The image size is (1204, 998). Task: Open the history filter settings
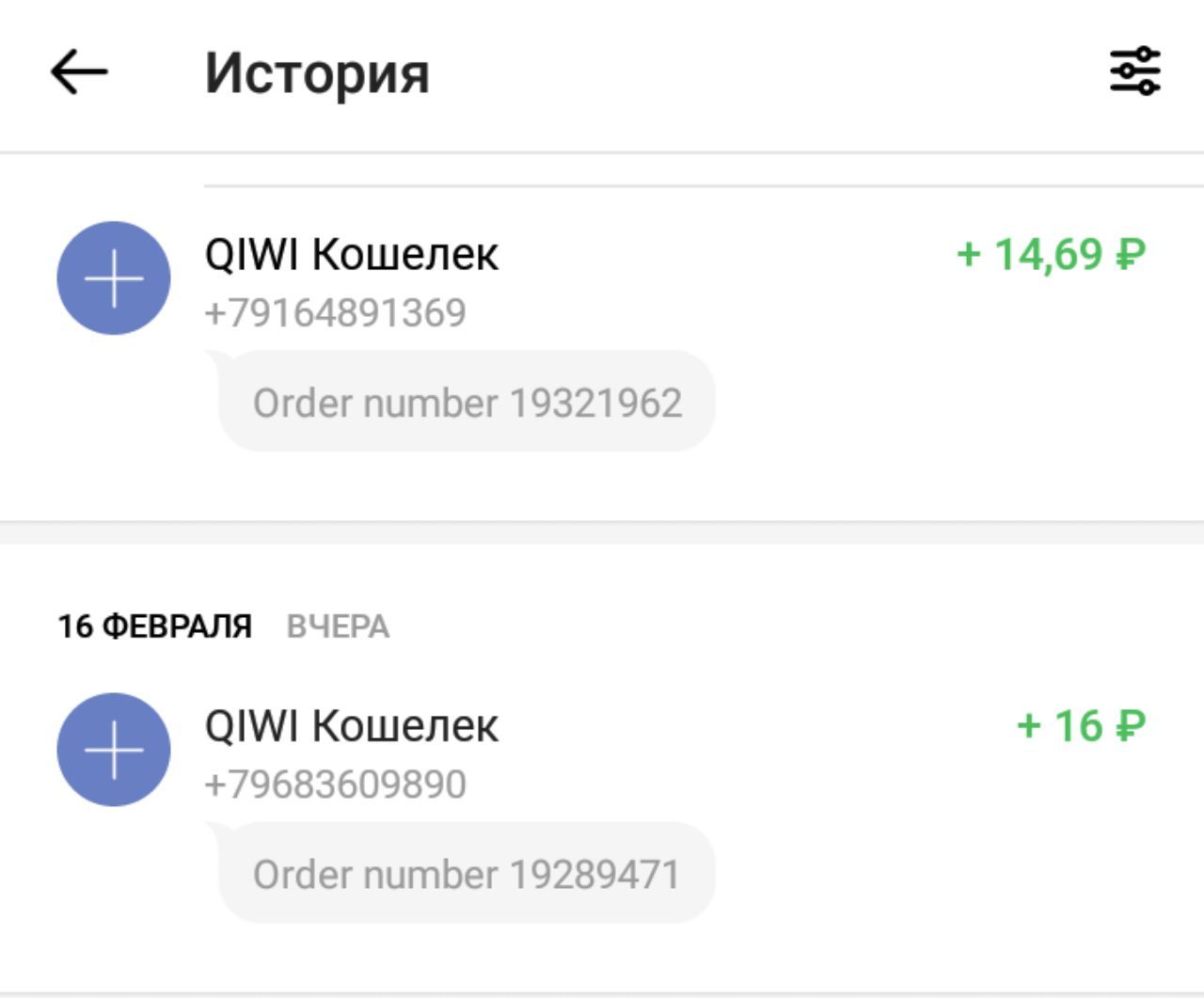coord(1134,71)
